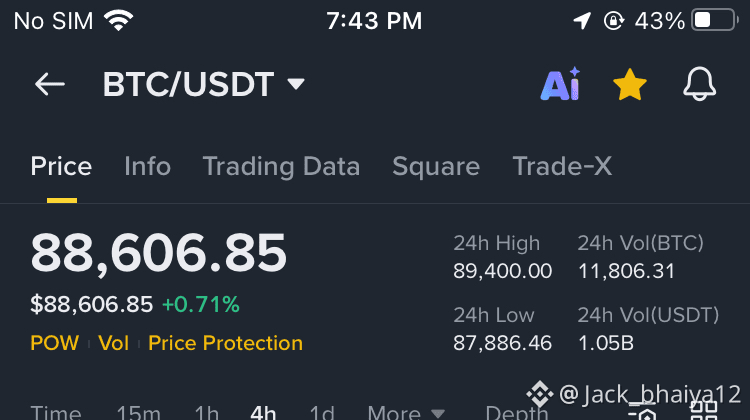Expand the More intervals dropdown
The width and height of the screenshot is (750, 420).
pyautogui.click(x=405, y=412)
